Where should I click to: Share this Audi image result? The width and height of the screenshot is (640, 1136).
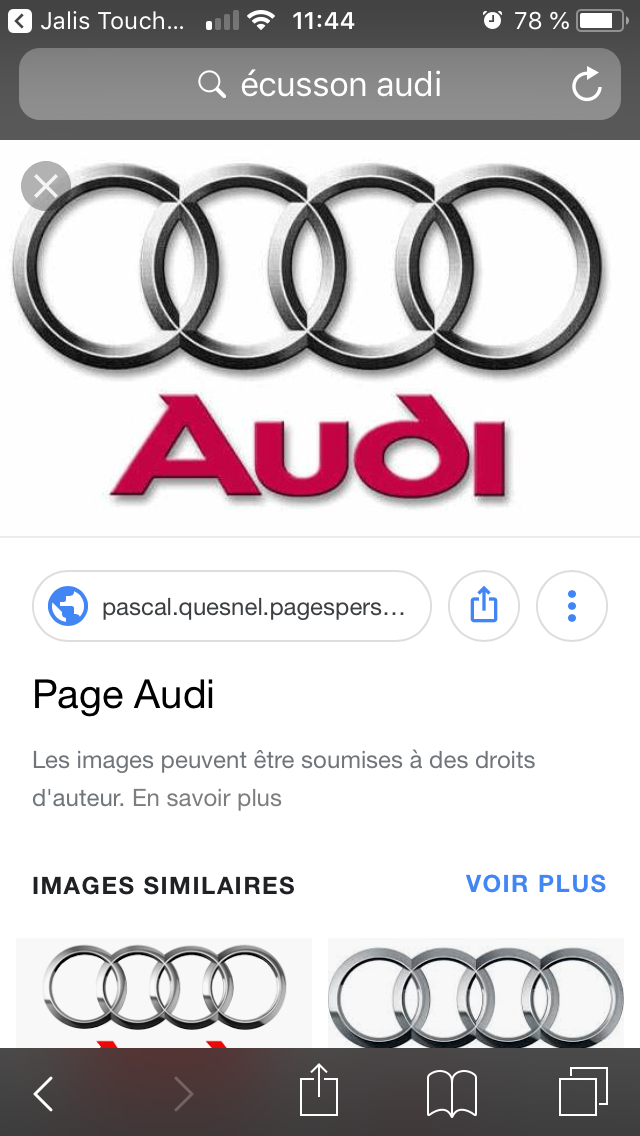click(x=484, y=606)
